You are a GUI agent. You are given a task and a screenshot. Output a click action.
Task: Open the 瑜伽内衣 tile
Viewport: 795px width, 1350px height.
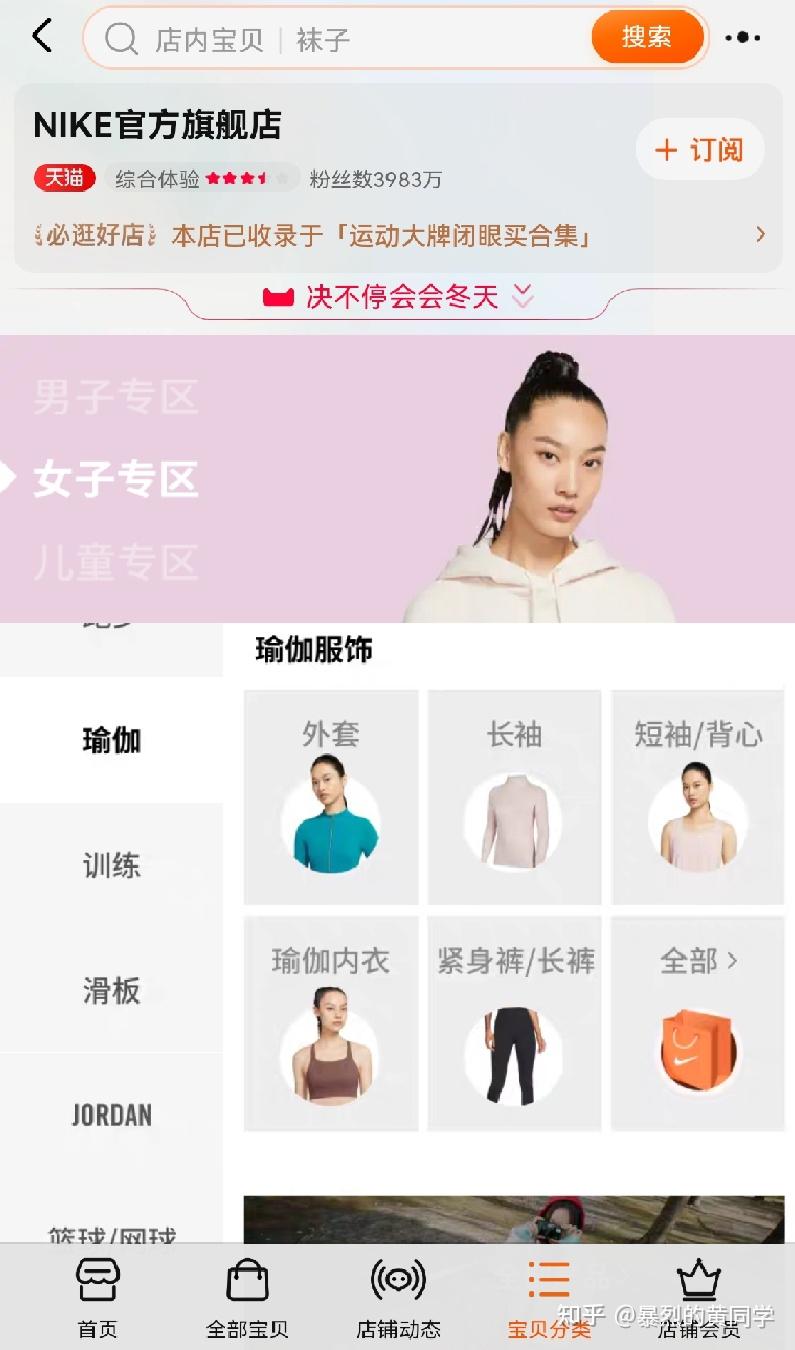point(331,1023)
